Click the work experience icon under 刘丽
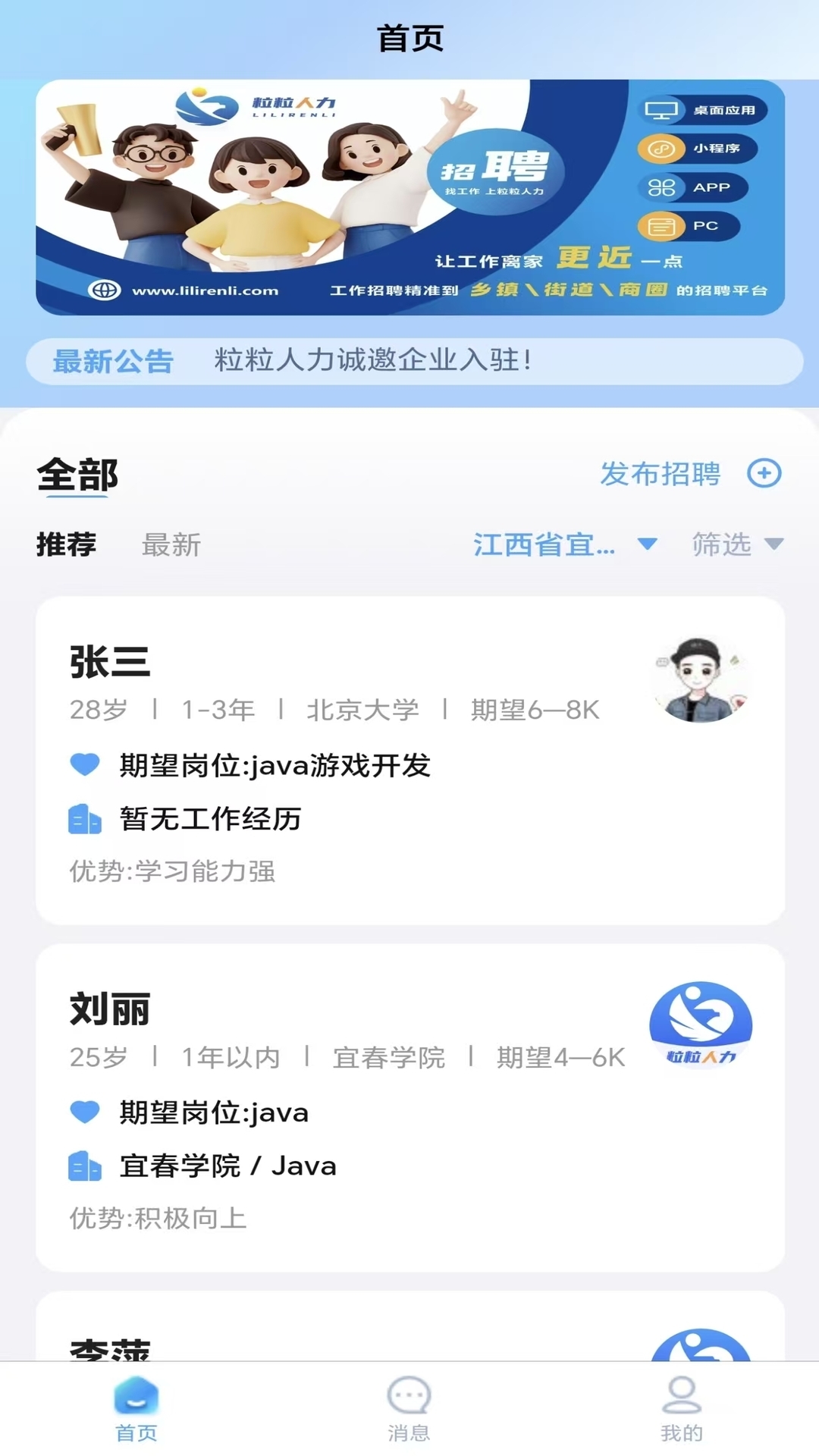 (x=86, y=1166)
